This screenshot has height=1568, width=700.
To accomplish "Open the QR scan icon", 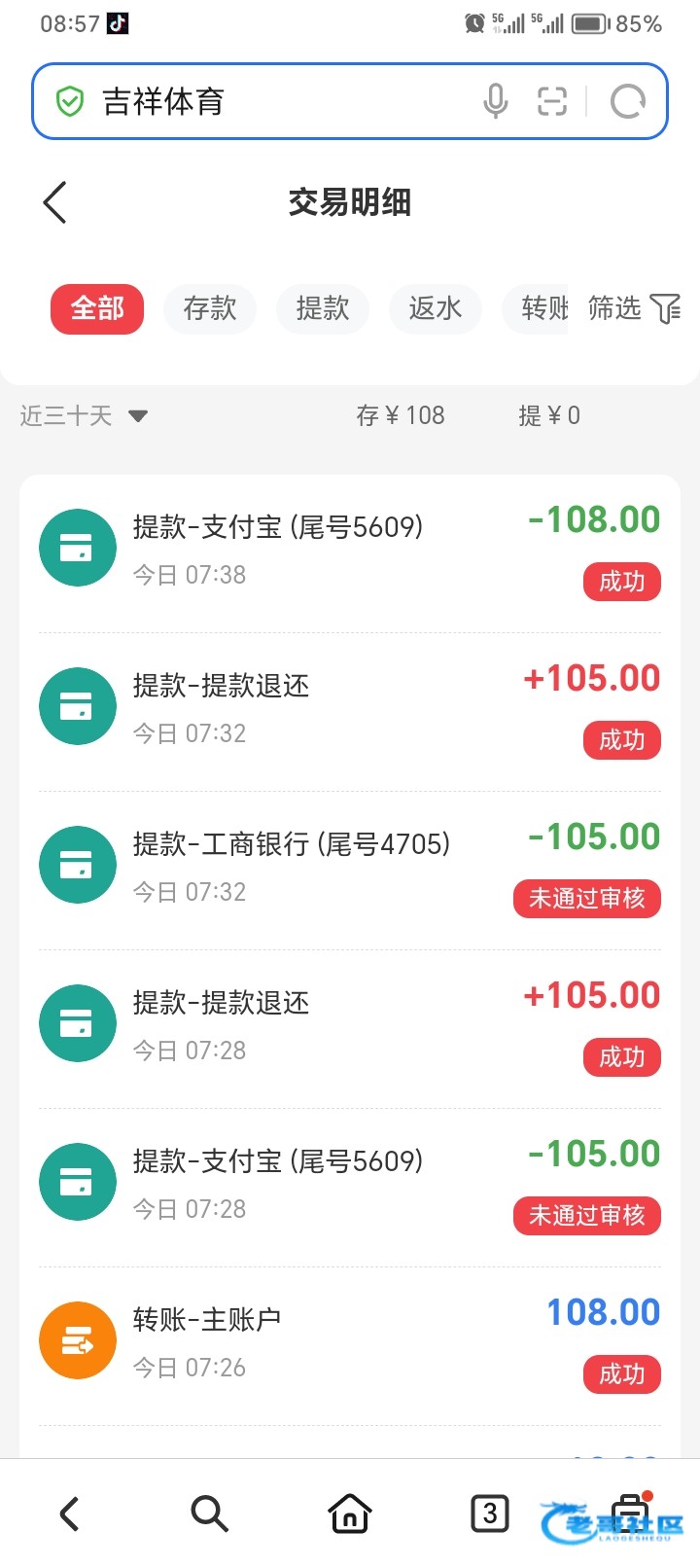I will [552, 101].
